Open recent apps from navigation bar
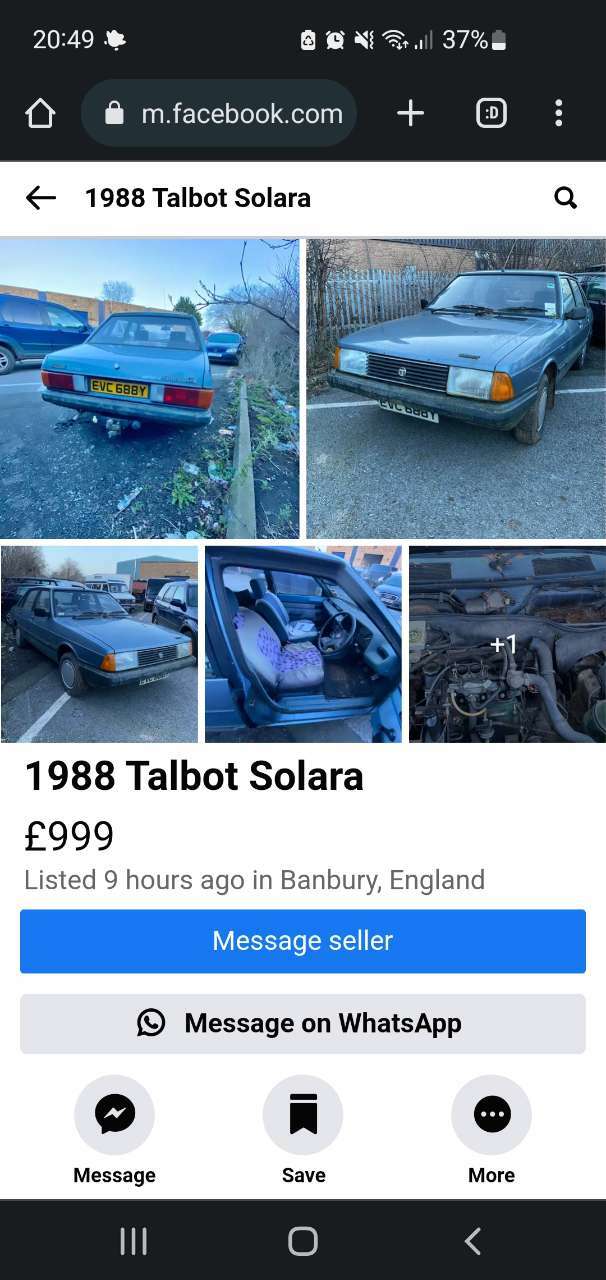The width and height of the screenshot is (606, 1280). [x=133, y=1241]
